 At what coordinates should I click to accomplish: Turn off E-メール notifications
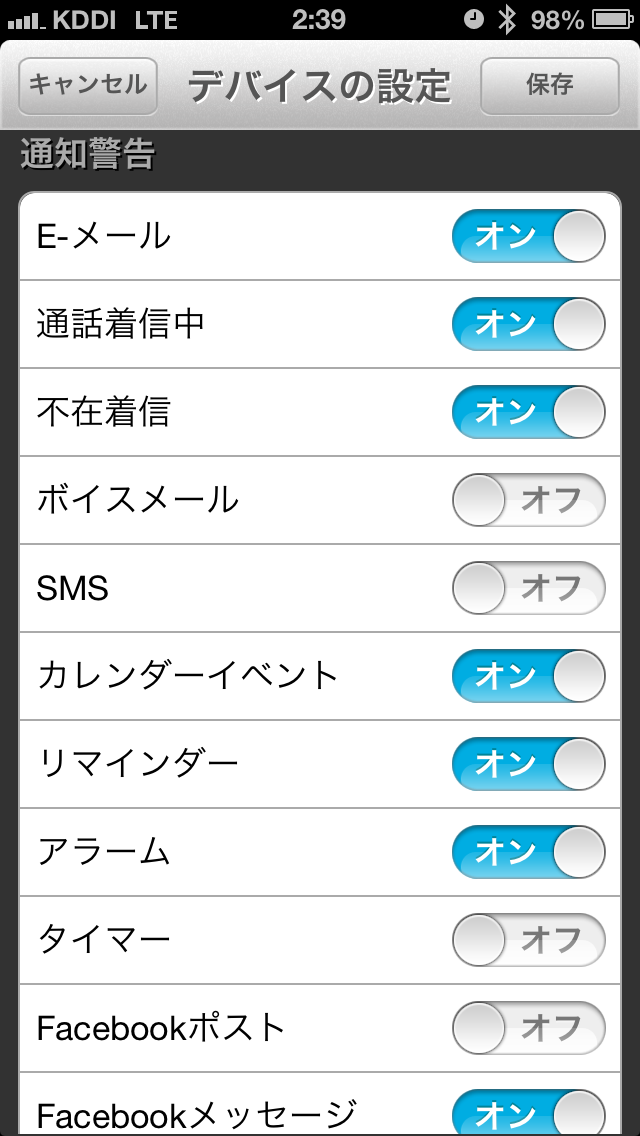point(528,237)
